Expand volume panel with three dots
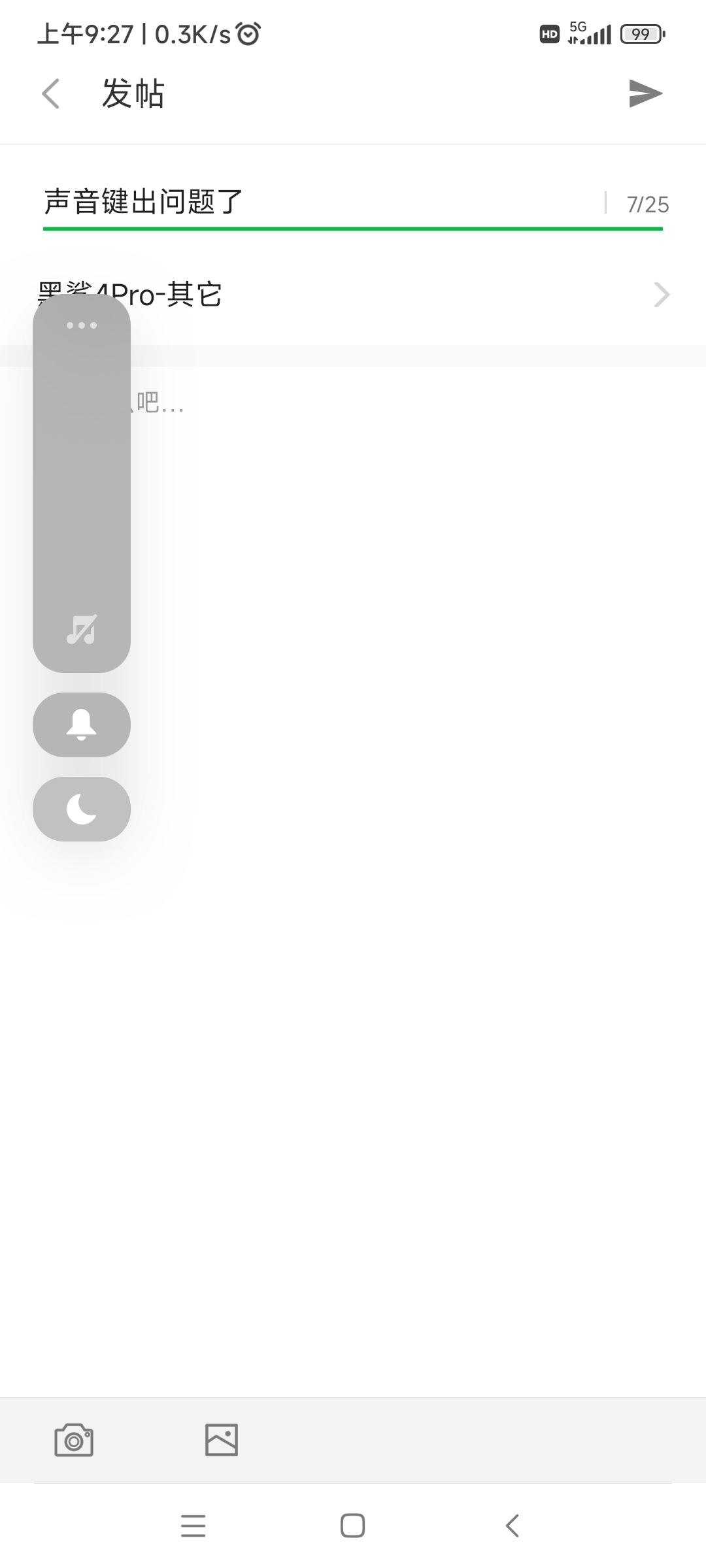The height and width of the screenshot is (1568, 706). pos(82,325)
